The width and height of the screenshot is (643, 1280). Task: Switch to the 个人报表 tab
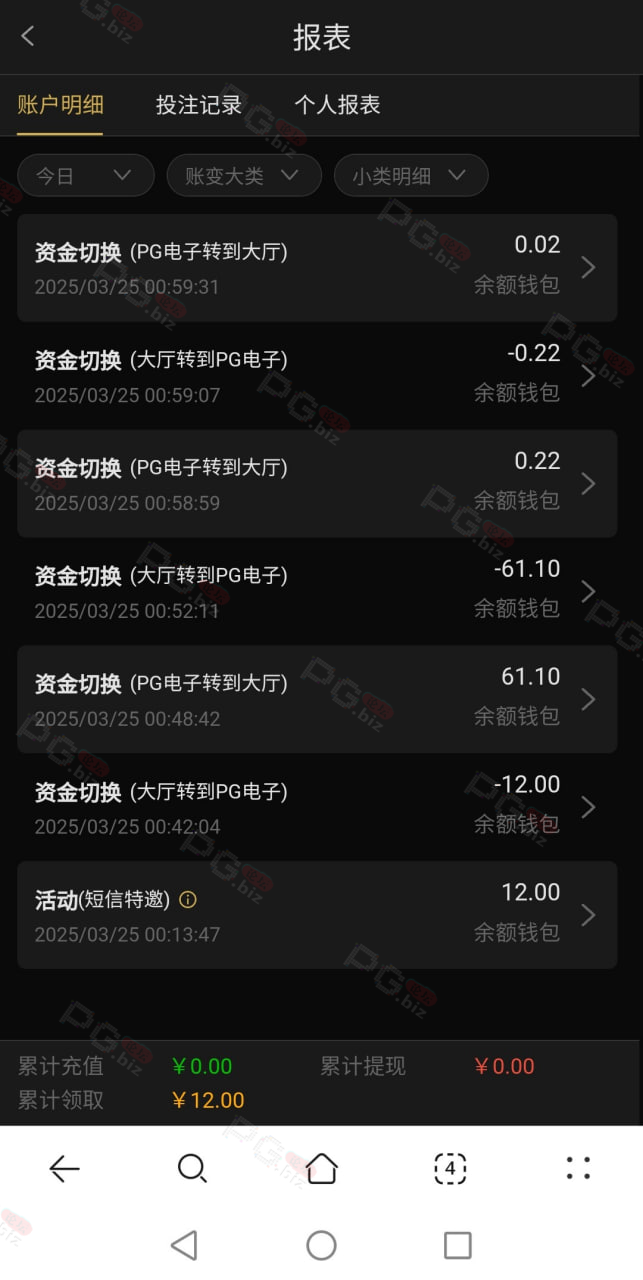(337, 105)
